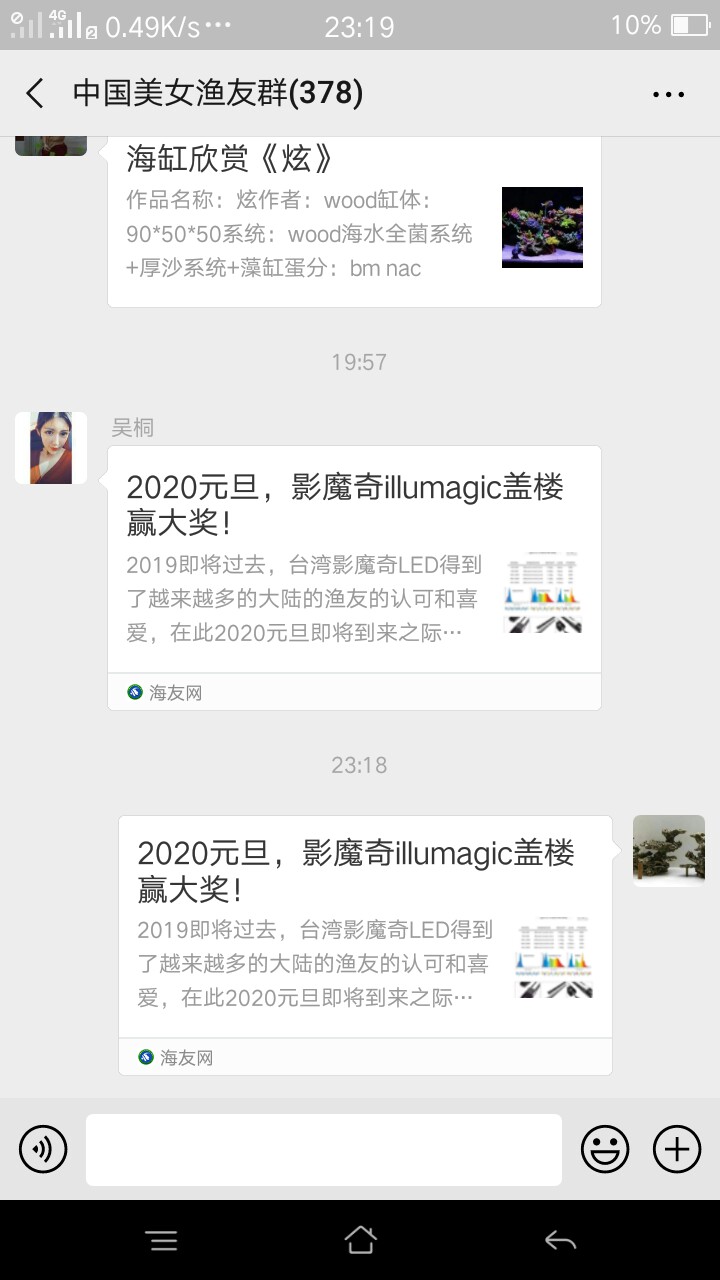Open the chat info overflow menu
Viewport: 720px width, 1280px height.
point(668,94)
